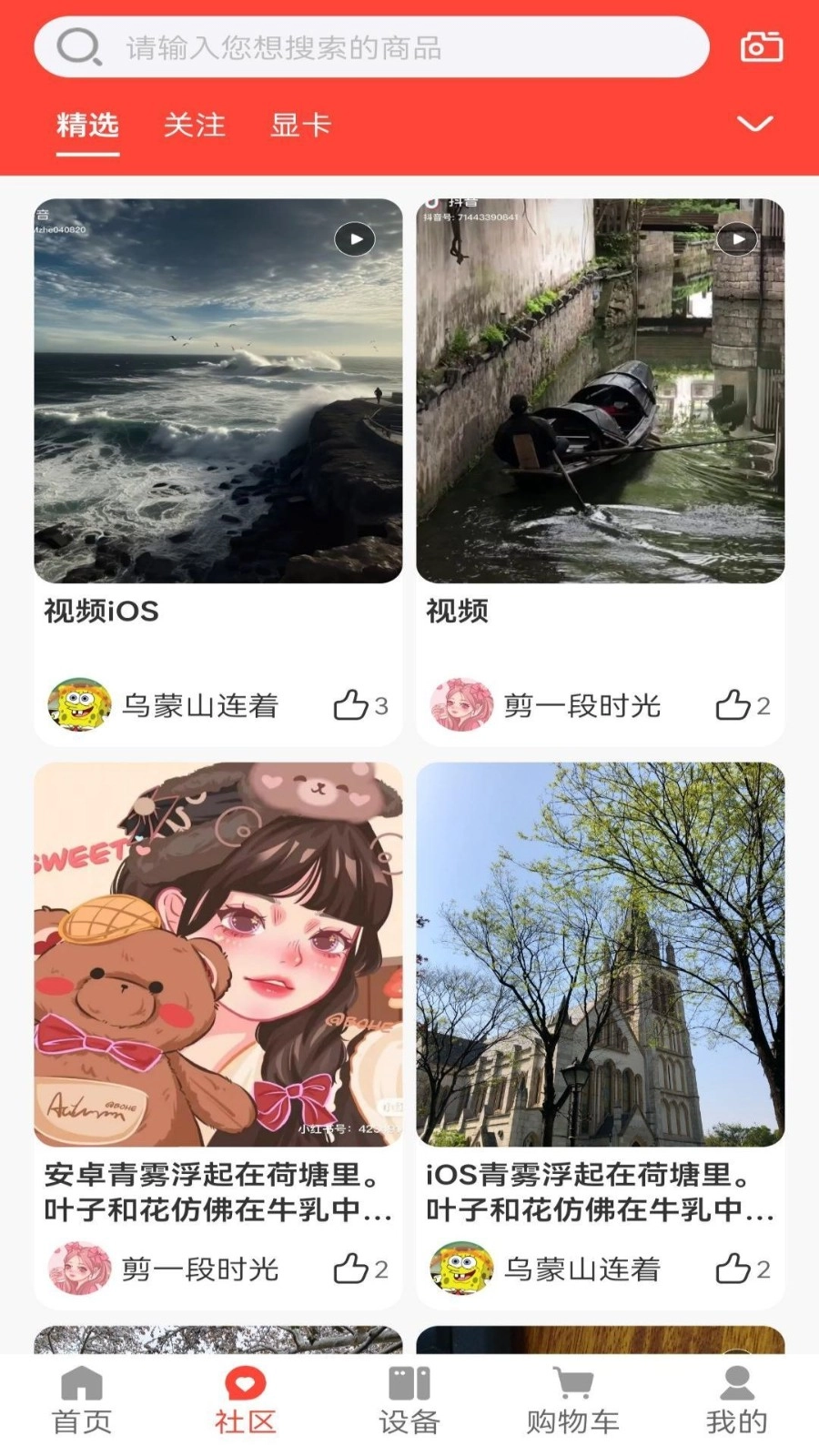Open the camera search icon
Viewport: 819px width, 1456px height.
(x=761, y=46)
